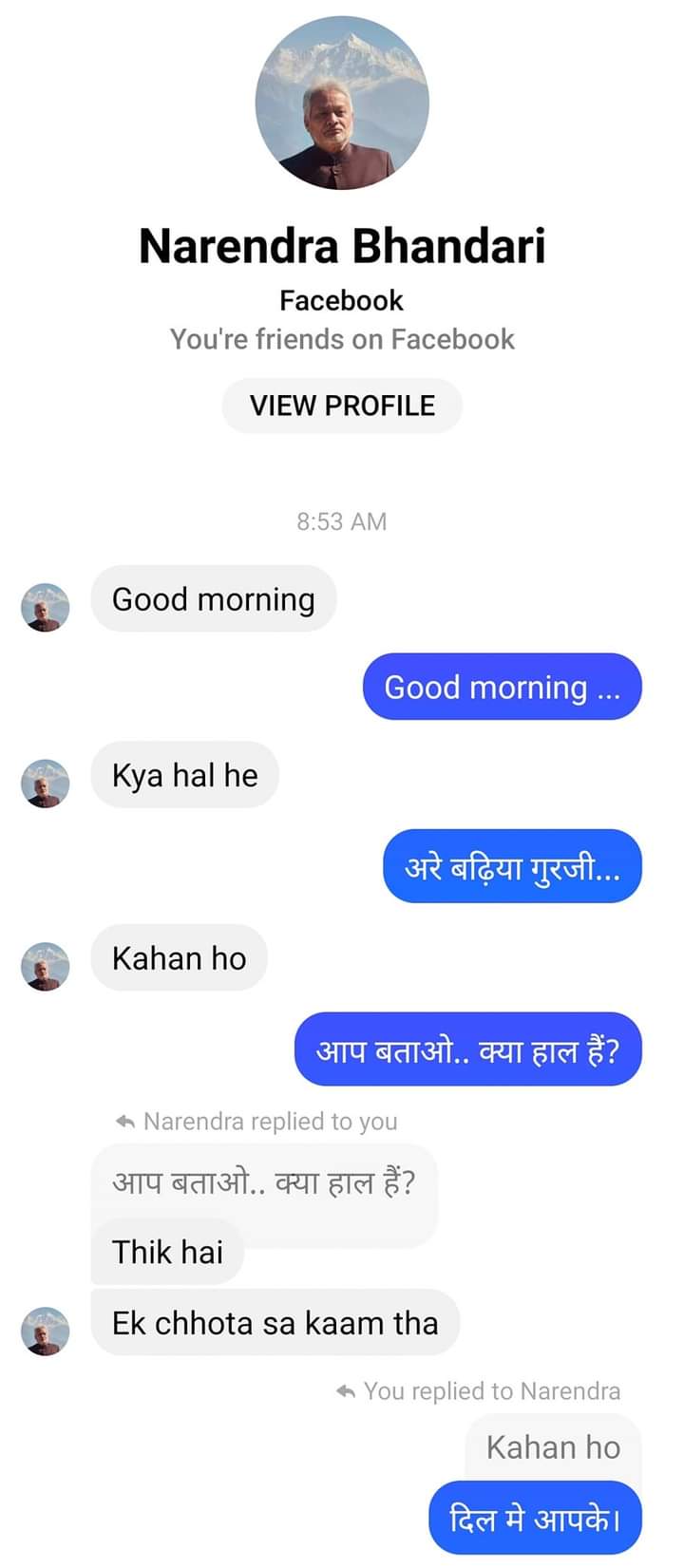The image size is (684, 1568).
Task: Open Narendra Bhandari's large profile picture
Action: (x=342, y=103)
